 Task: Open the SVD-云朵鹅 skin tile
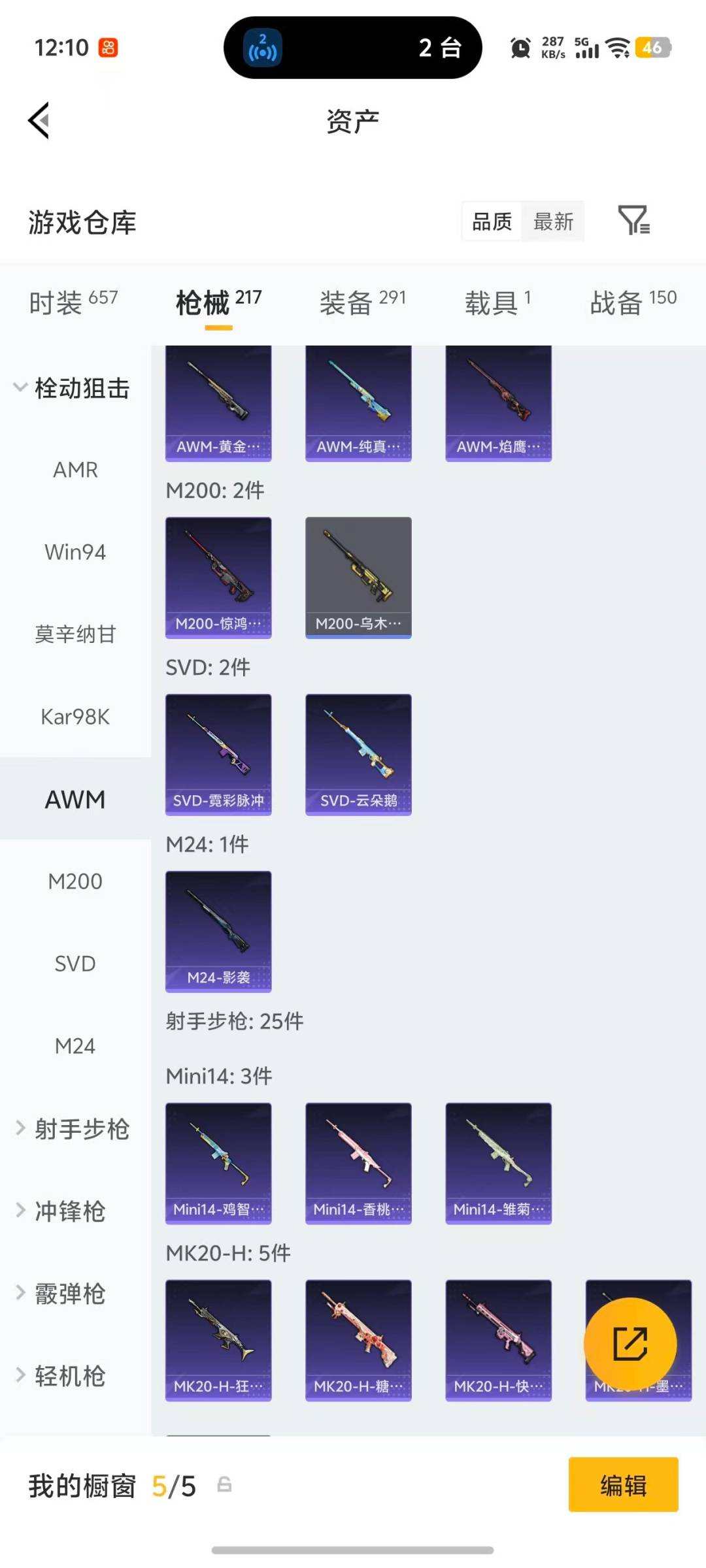click(358, 755)
